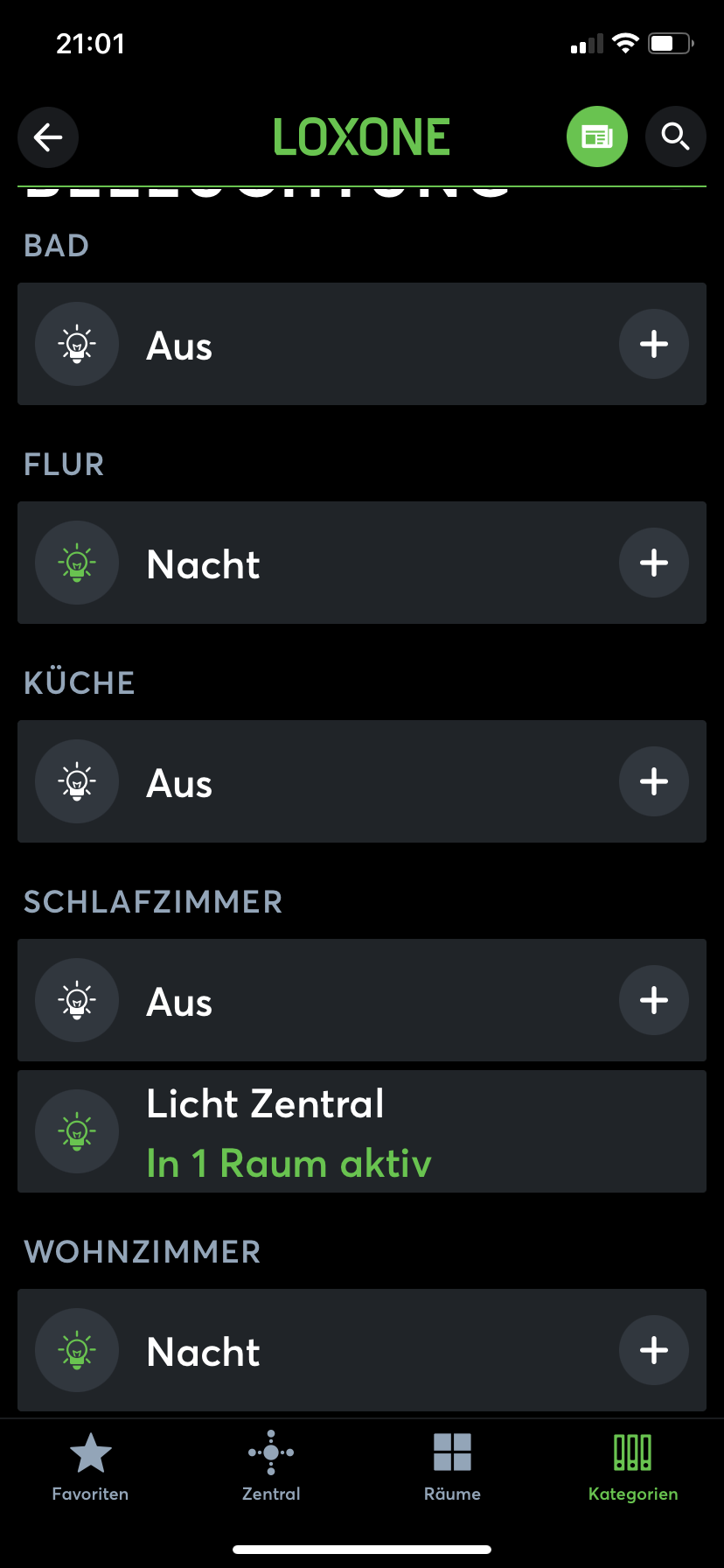Tap the plus button for Flur lighting

(x=654, y=563)
